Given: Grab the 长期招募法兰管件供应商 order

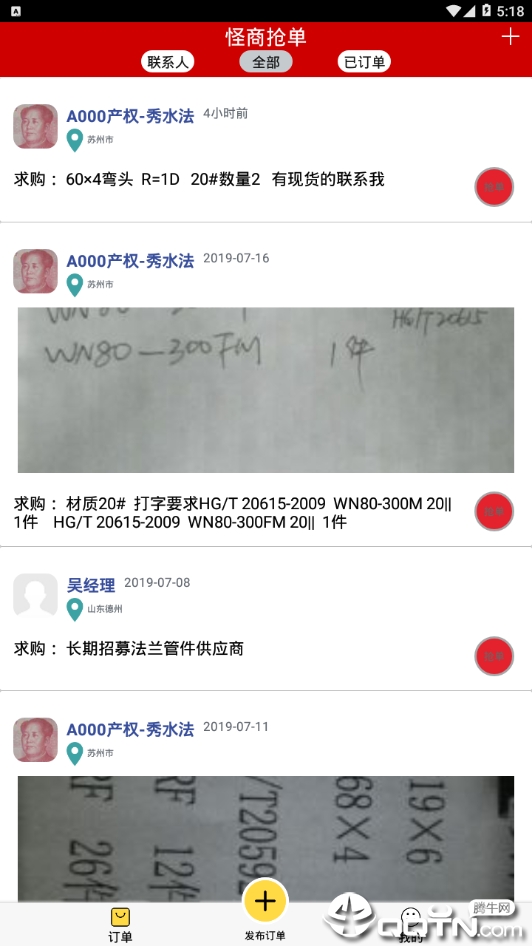Looking at the screenshot, I should [494, 656].
